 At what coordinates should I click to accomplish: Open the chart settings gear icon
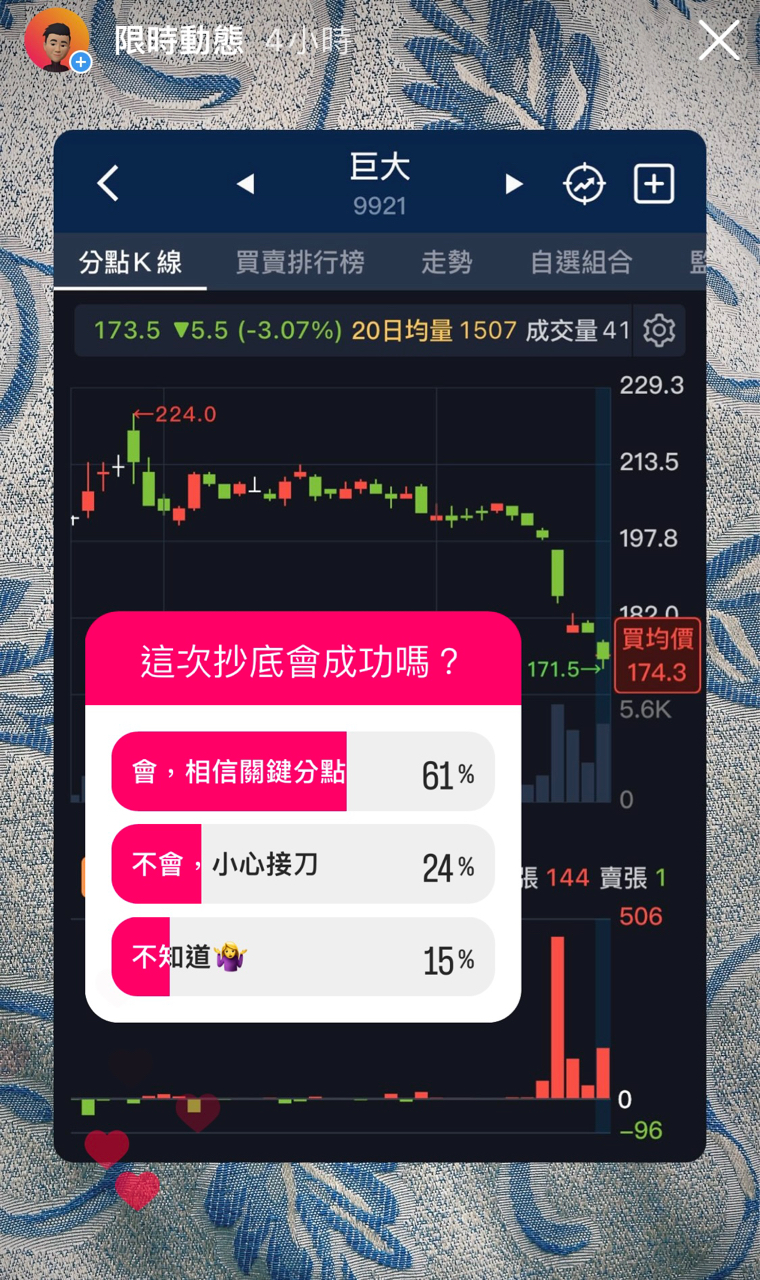(x=658, y=330)
